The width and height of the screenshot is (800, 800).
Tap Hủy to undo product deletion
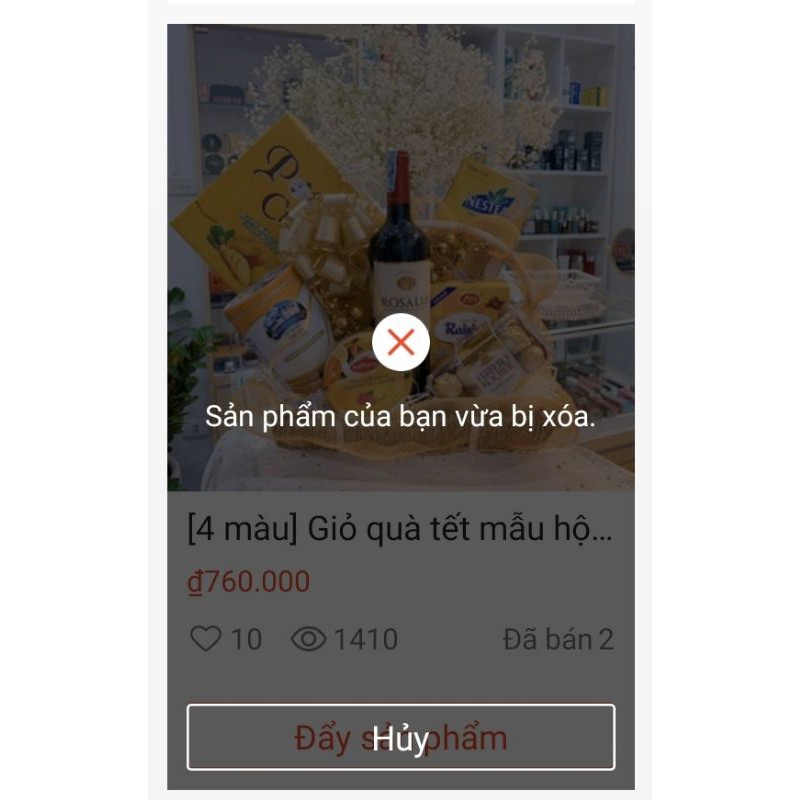pyautogui.click(x=401, y=738)
